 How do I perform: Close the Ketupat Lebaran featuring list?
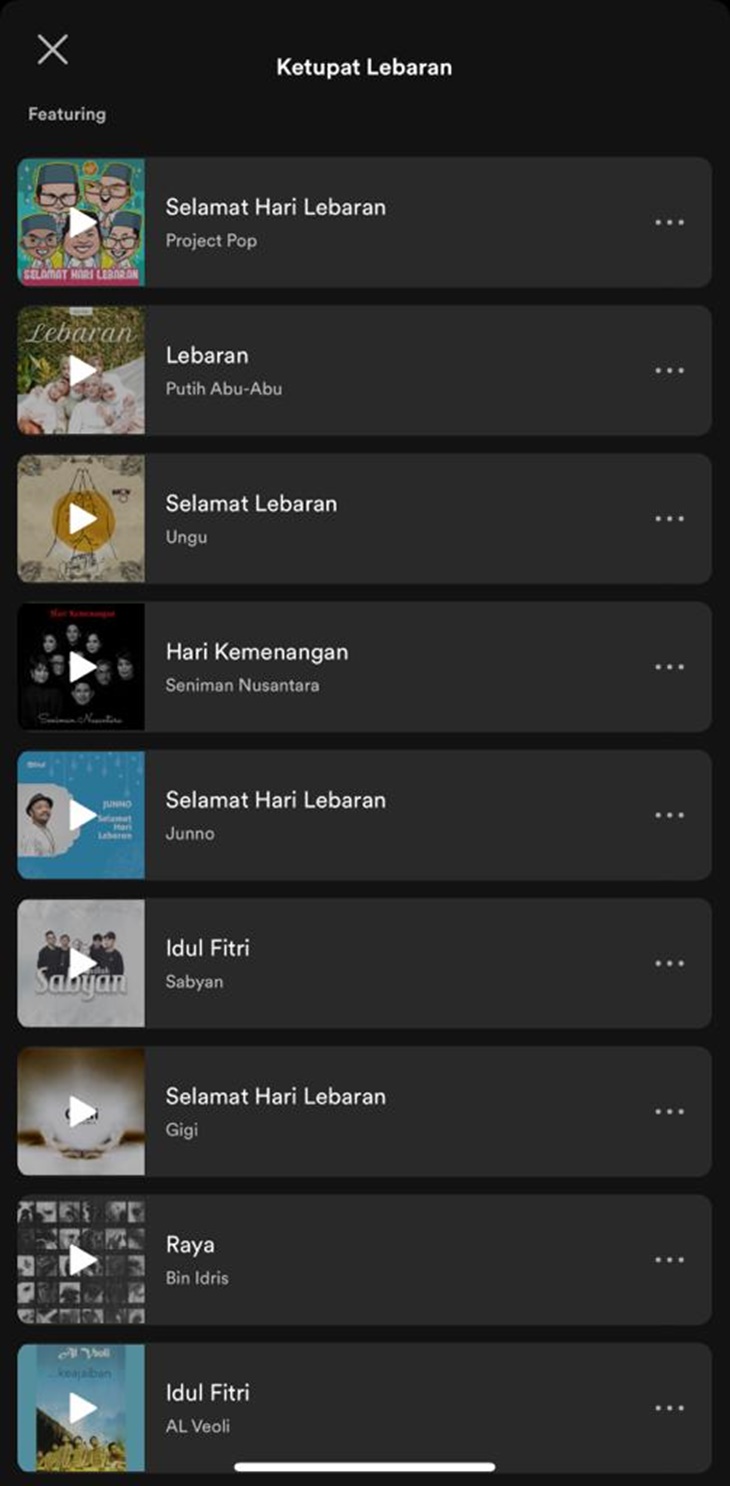tap(51, 48)
